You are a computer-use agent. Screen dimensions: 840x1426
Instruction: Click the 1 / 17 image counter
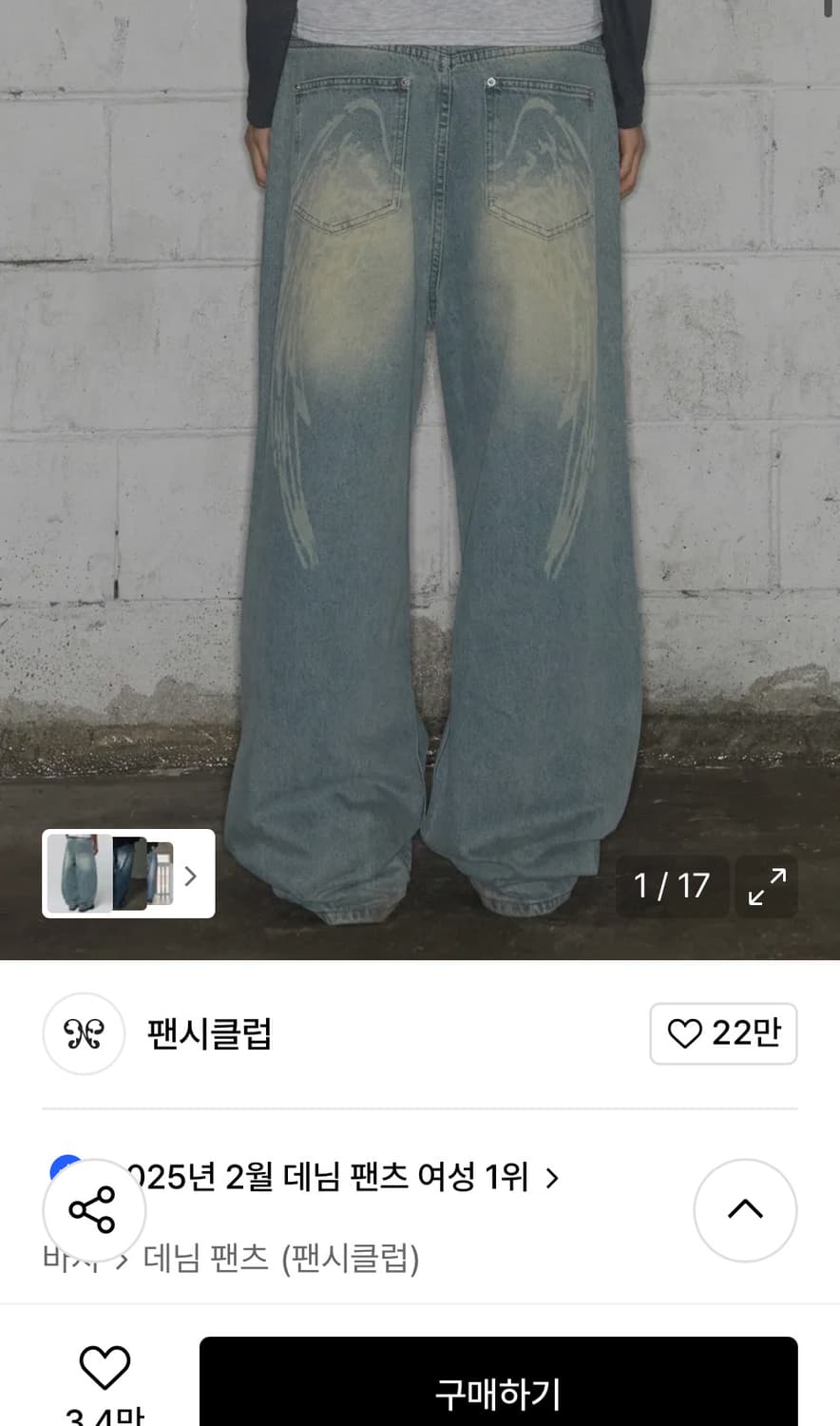click(672, 887)
